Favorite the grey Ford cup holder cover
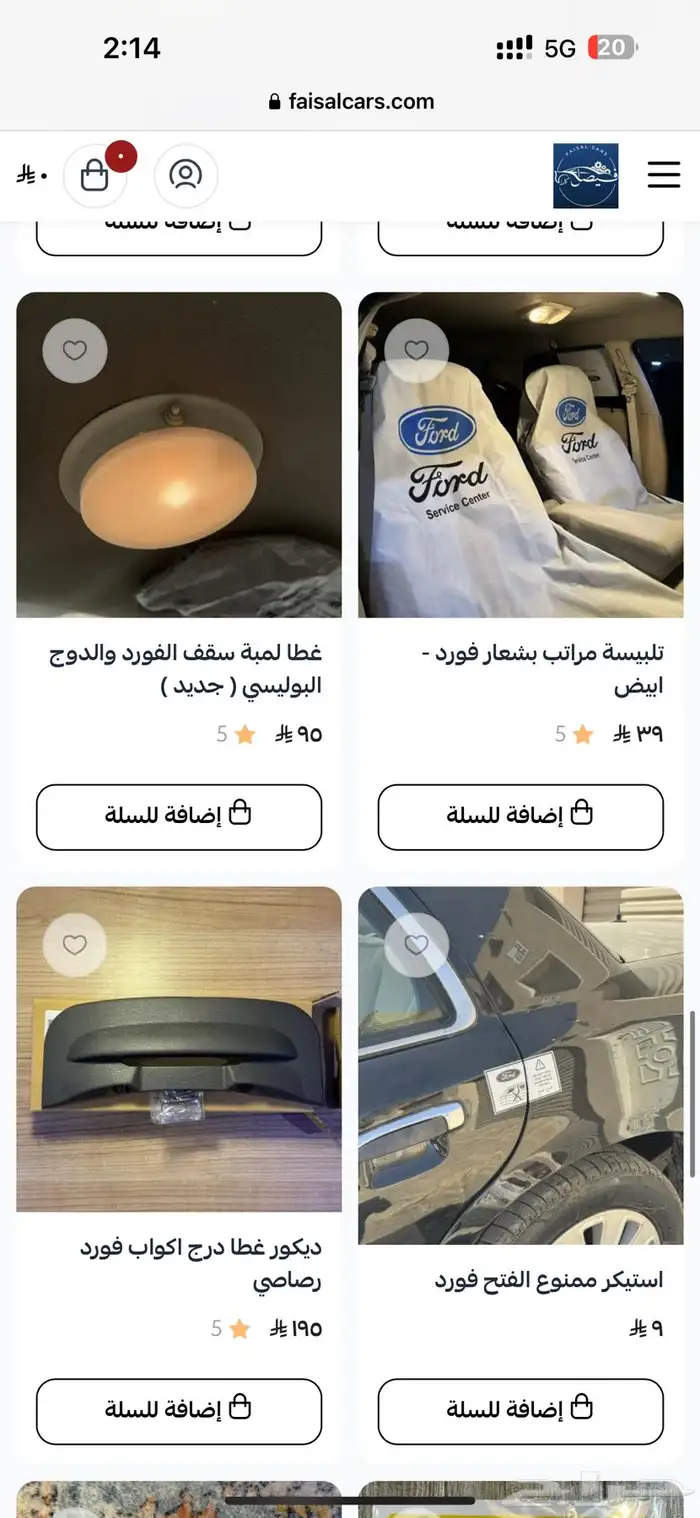 point(75,945)
